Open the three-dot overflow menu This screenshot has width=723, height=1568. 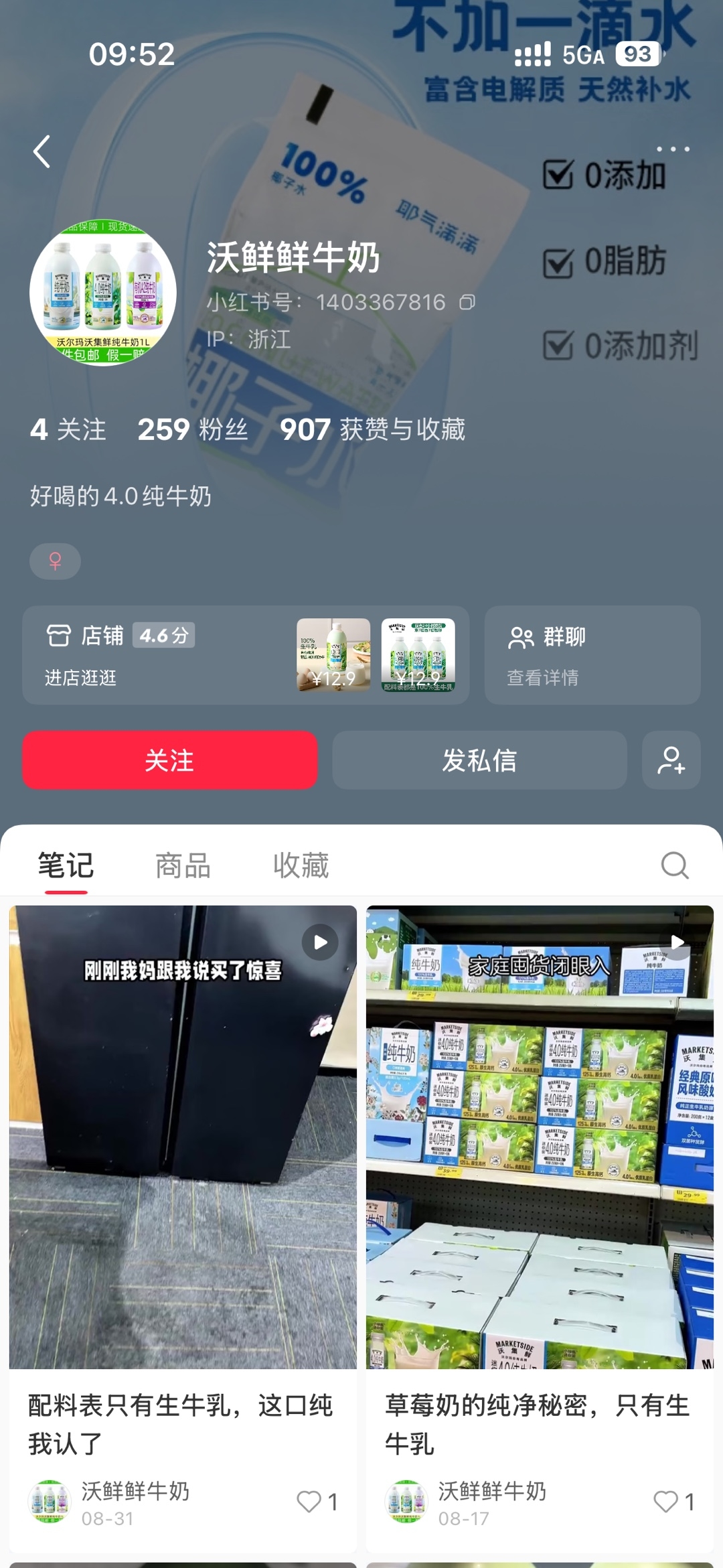pyautogui.click(x=673, y=149)
